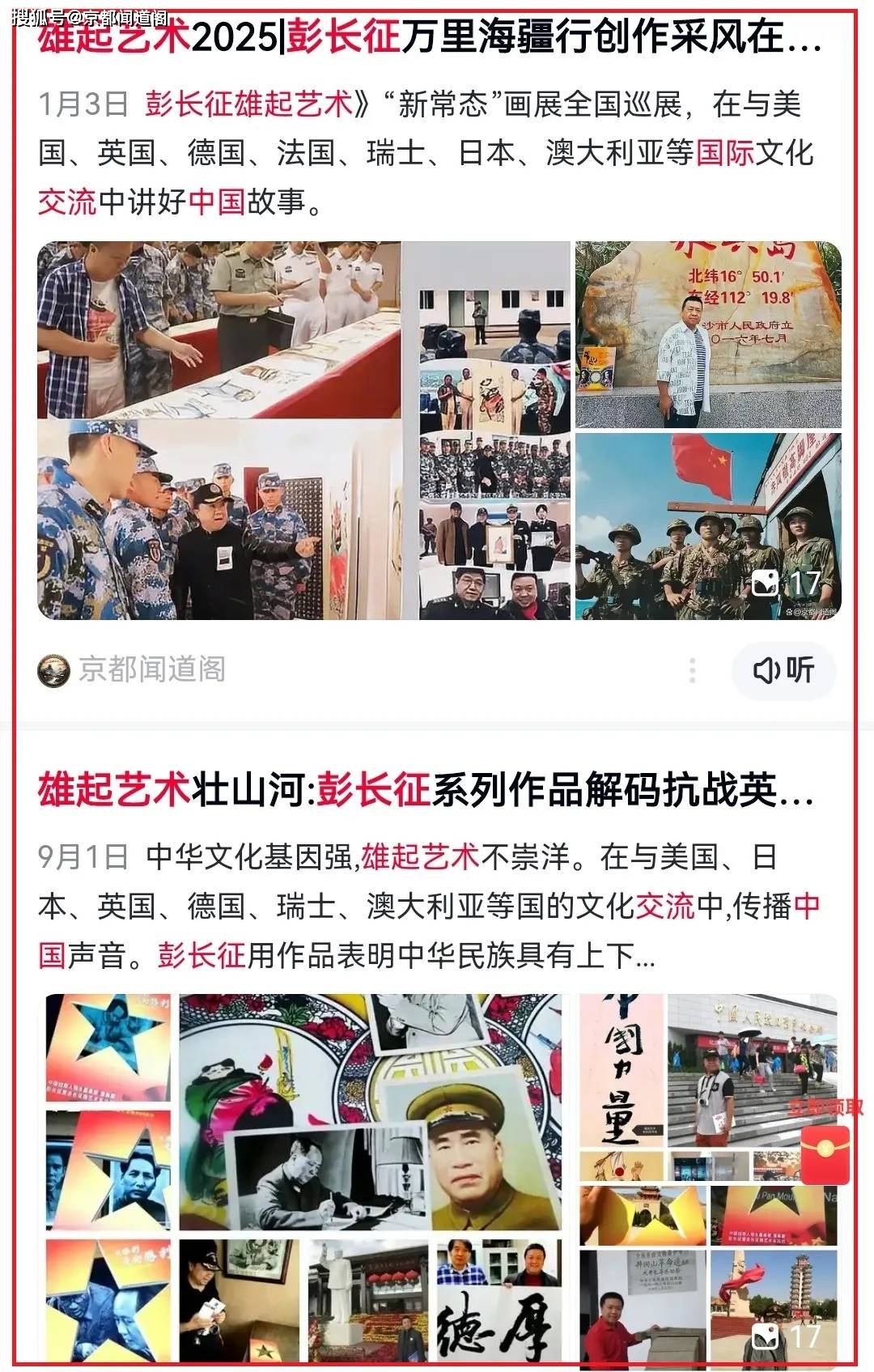
Task: Open the overflow dots beside 听
Action: pos(692,670)
